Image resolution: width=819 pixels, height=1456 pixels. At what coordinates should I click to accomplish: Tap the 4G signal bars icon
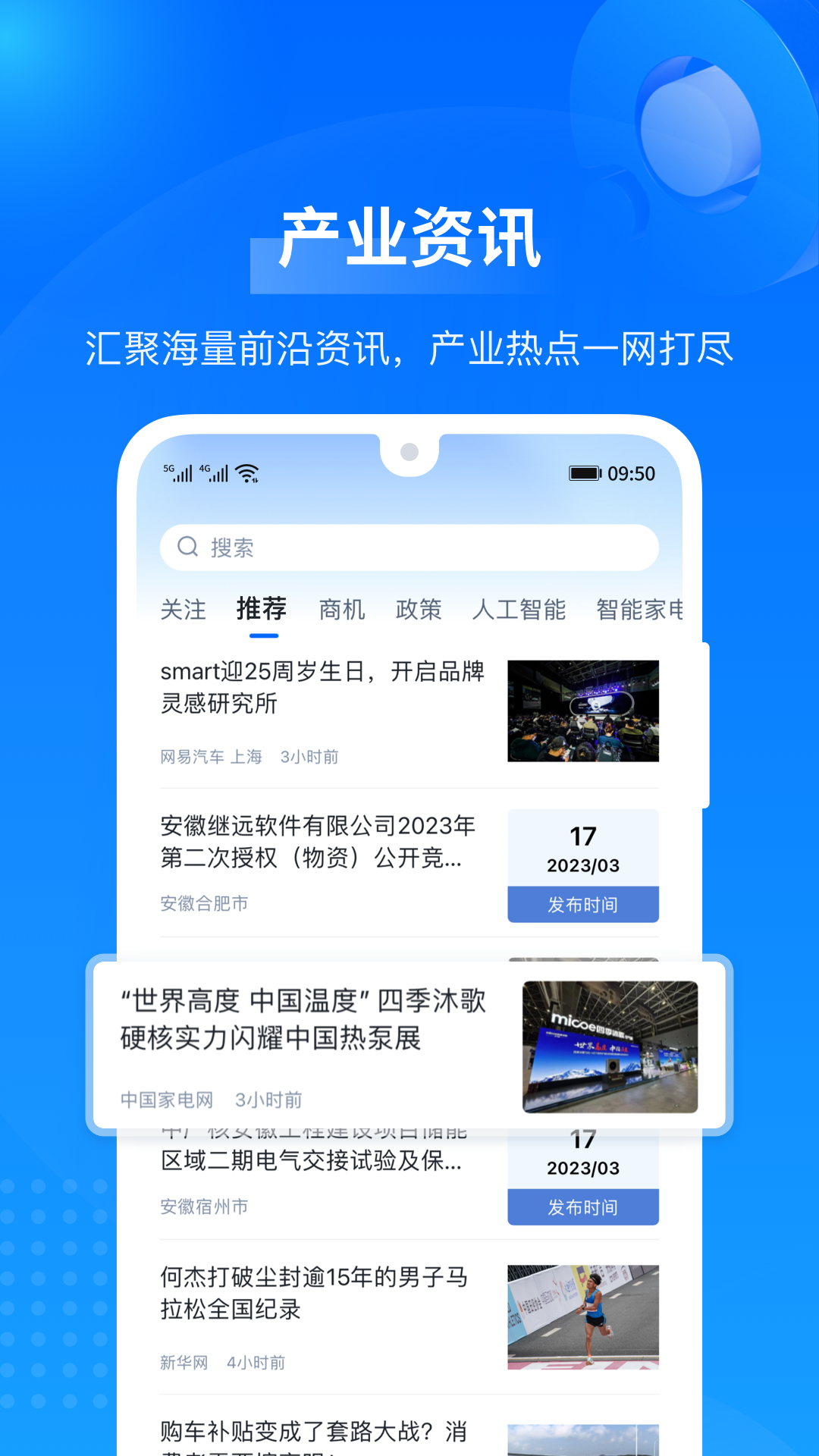pos(215,473)
